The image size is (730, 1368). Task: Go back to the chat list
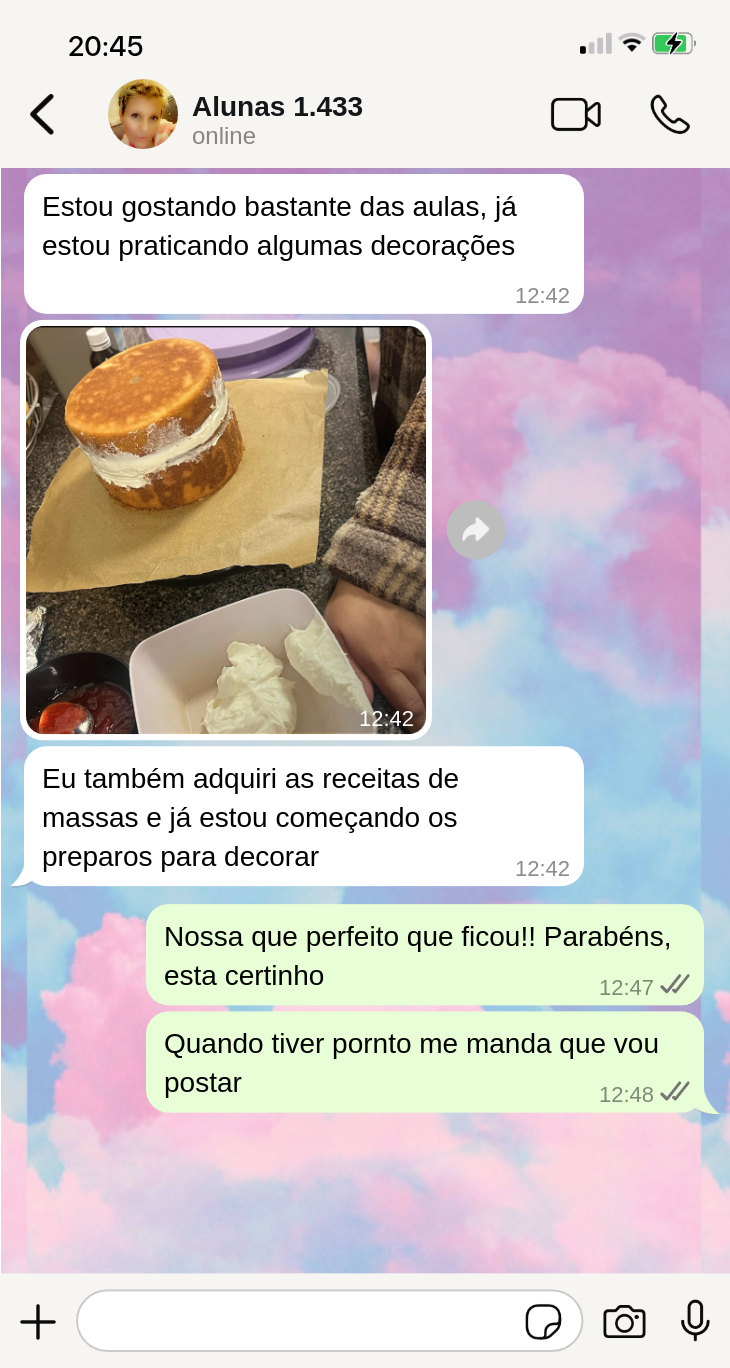point(42,114)
